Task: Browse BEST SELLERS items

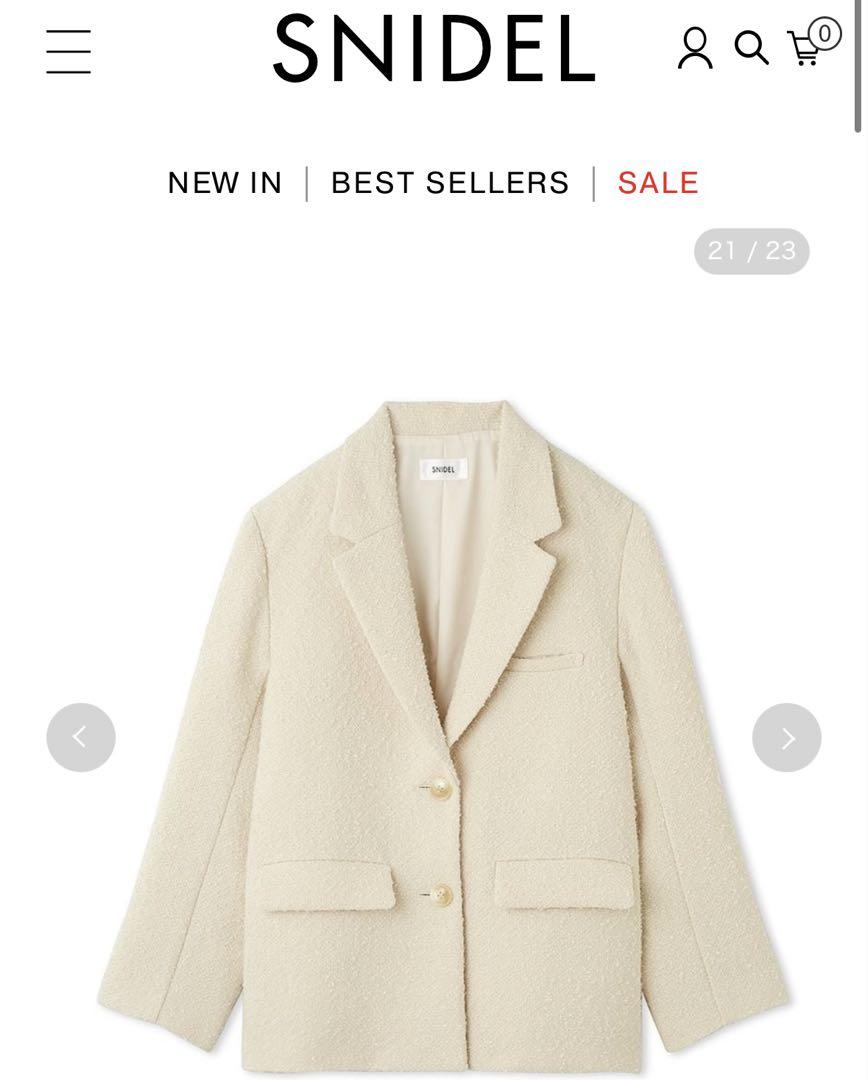Action: coord(449,183)
